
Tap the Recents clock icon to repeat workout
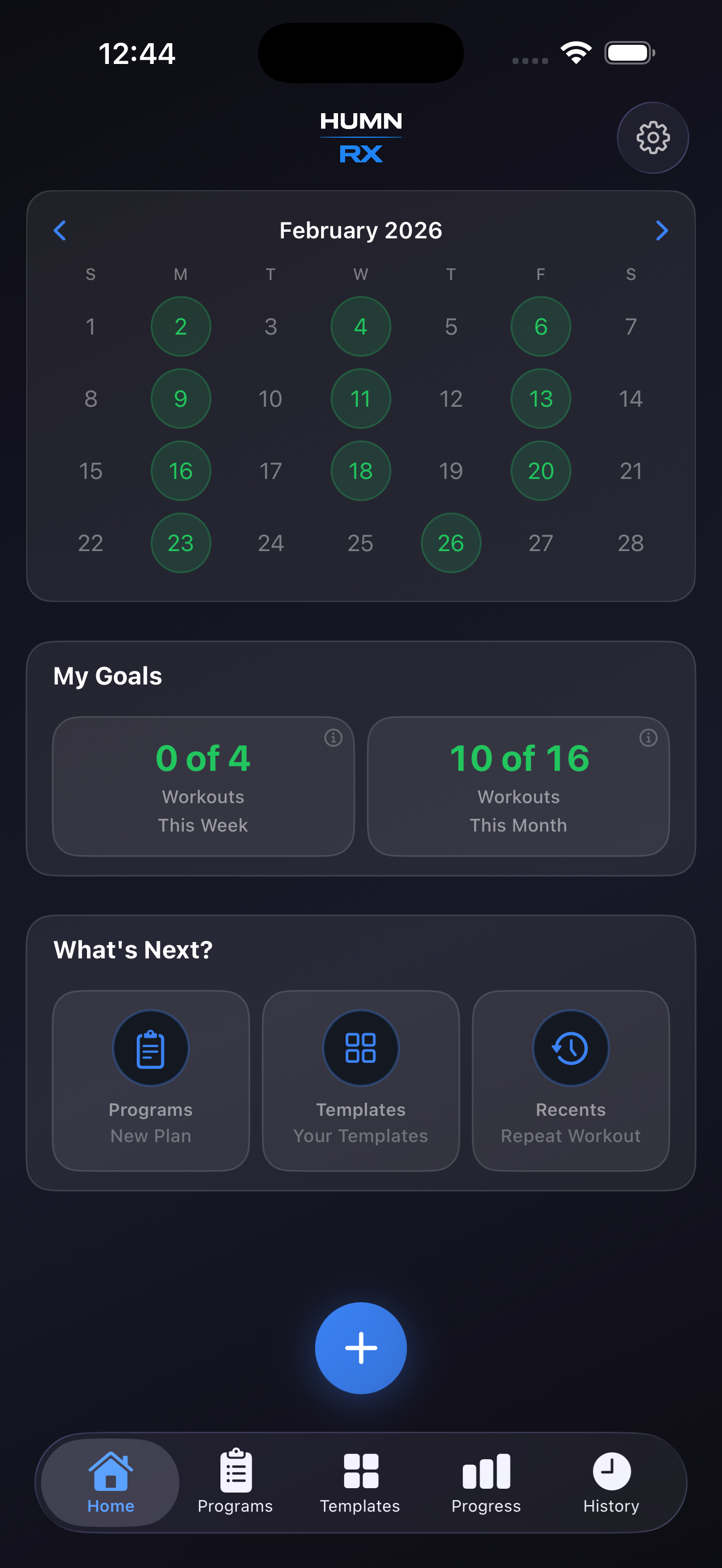[x=570, y=1048]
